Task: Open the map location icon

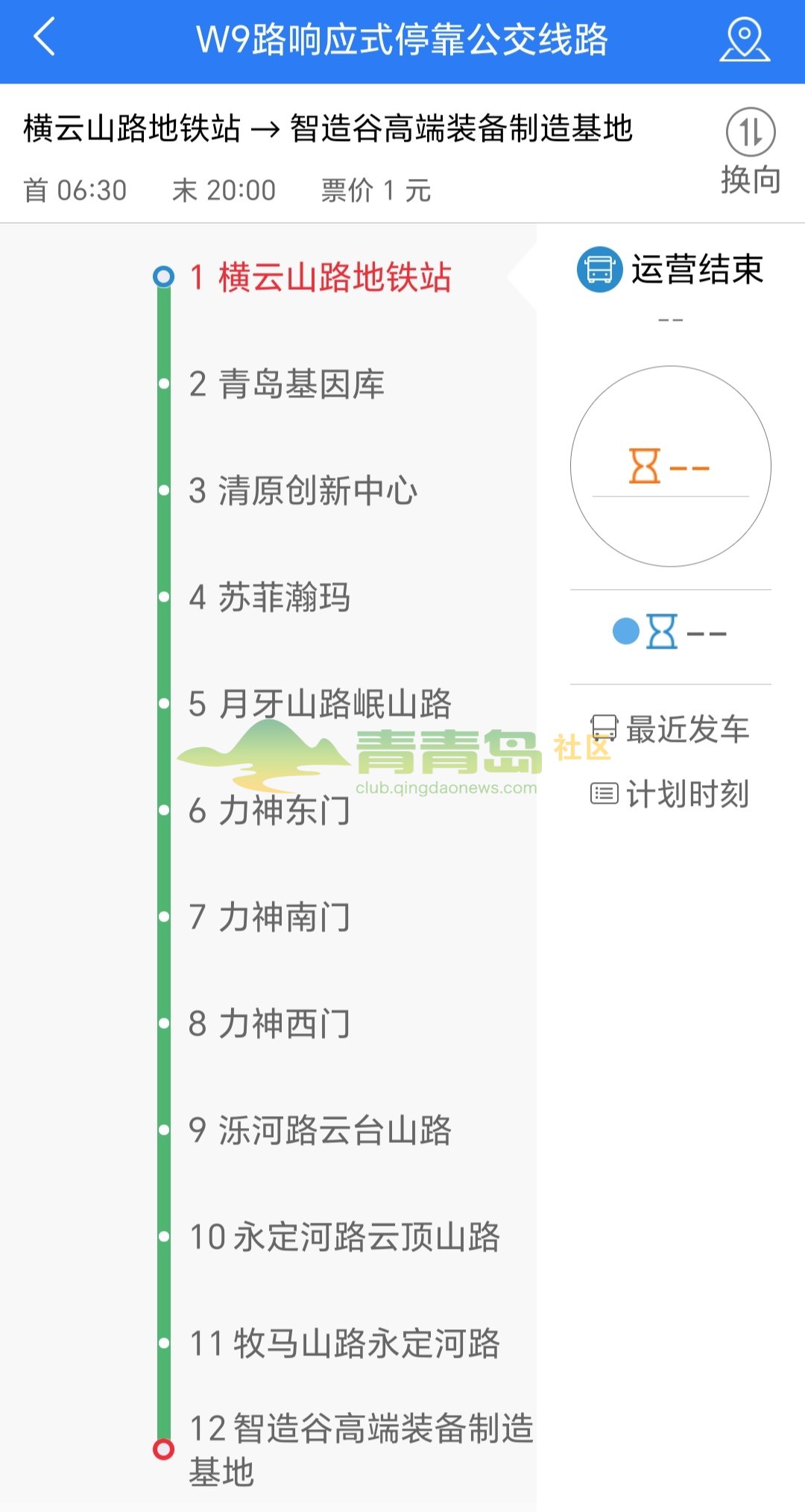Action: click(x=745, y=40)
